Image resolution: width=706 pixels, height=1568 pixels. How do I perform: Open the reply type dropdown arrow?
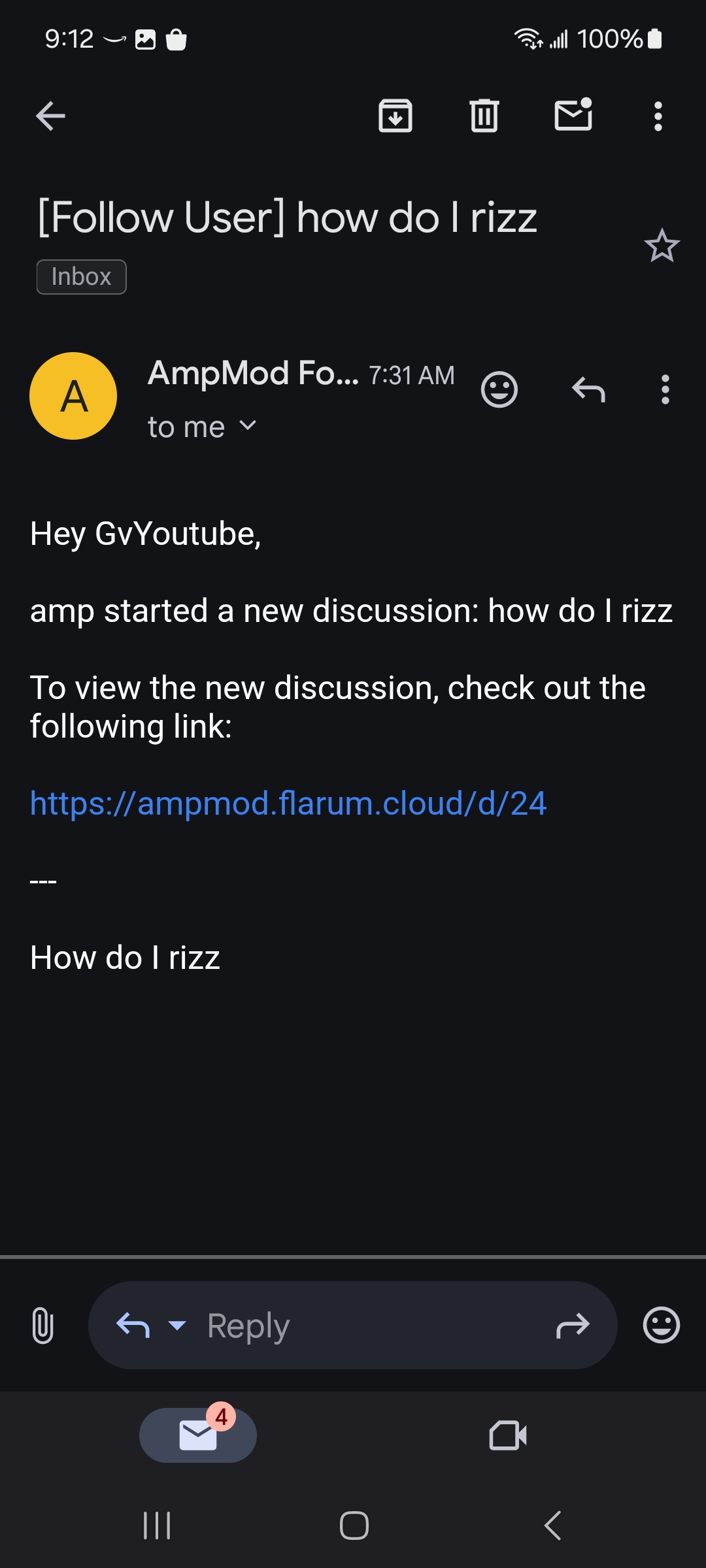177,1326
